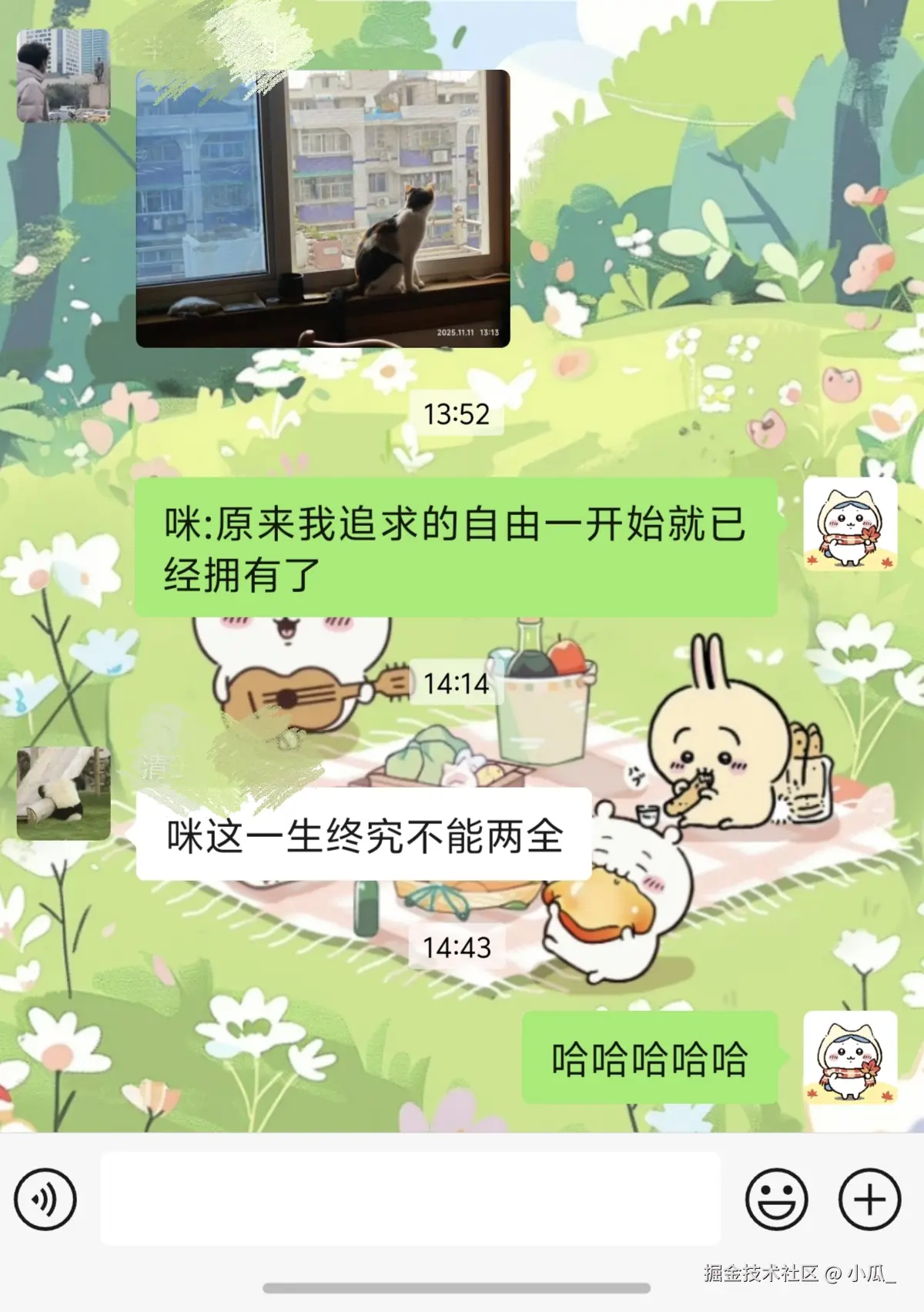Tap the 14:14 time marker in chat
Viewport: 924px width, 1312px height.
tap(457, 681)
